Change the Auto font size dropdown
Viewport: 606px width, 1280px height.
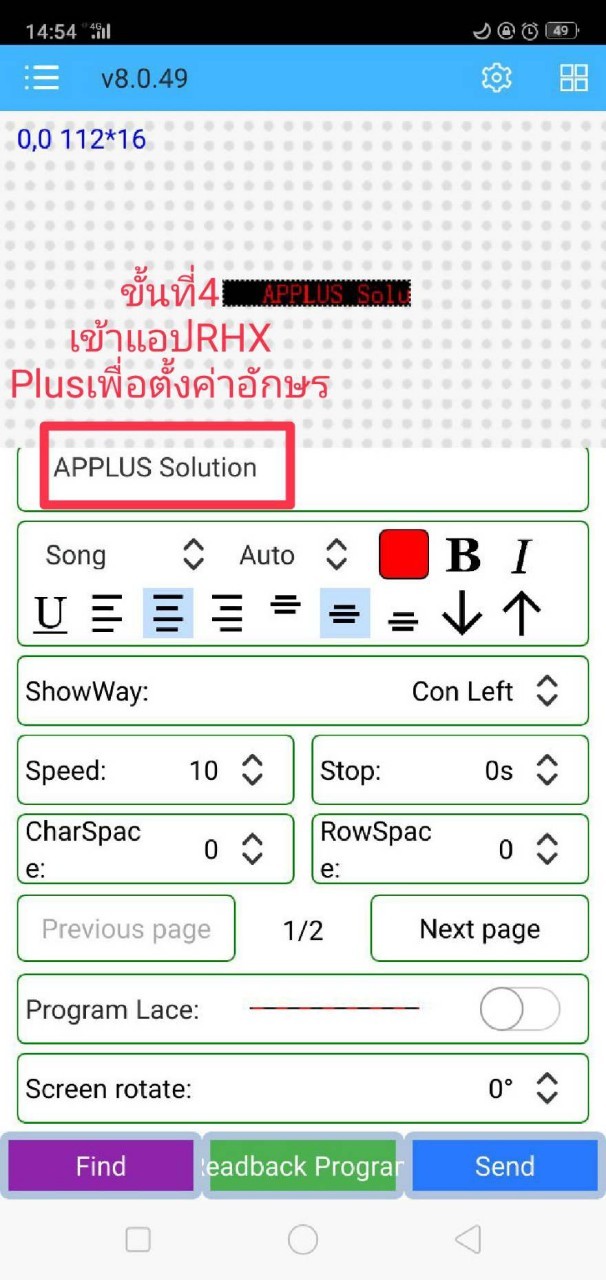point(337,555)
